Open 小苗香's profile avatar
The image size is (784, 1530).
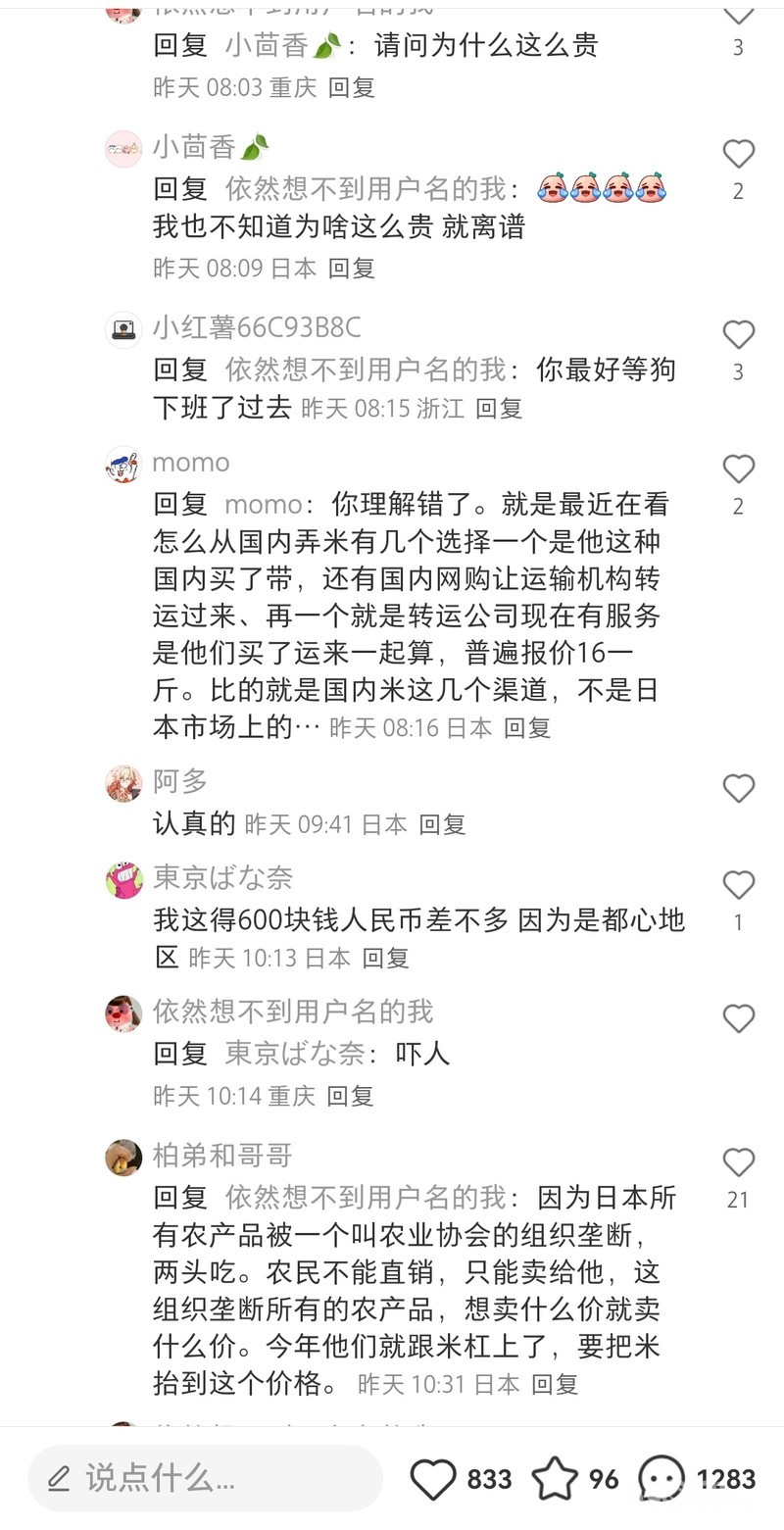[x=123, y=149]
